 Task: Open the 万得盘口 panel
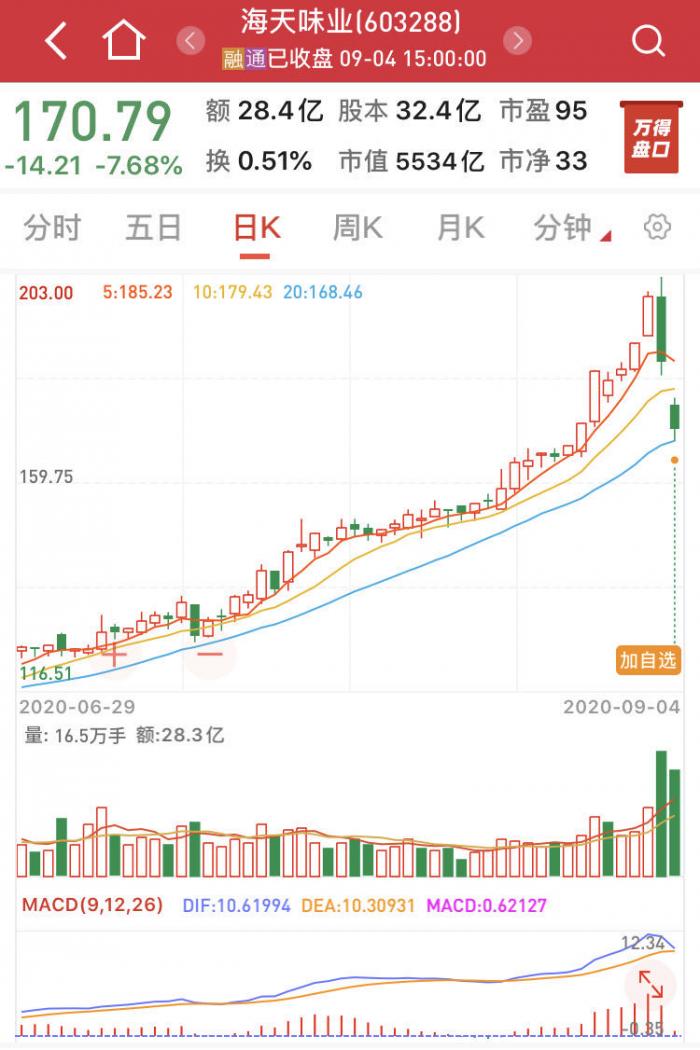650,137
